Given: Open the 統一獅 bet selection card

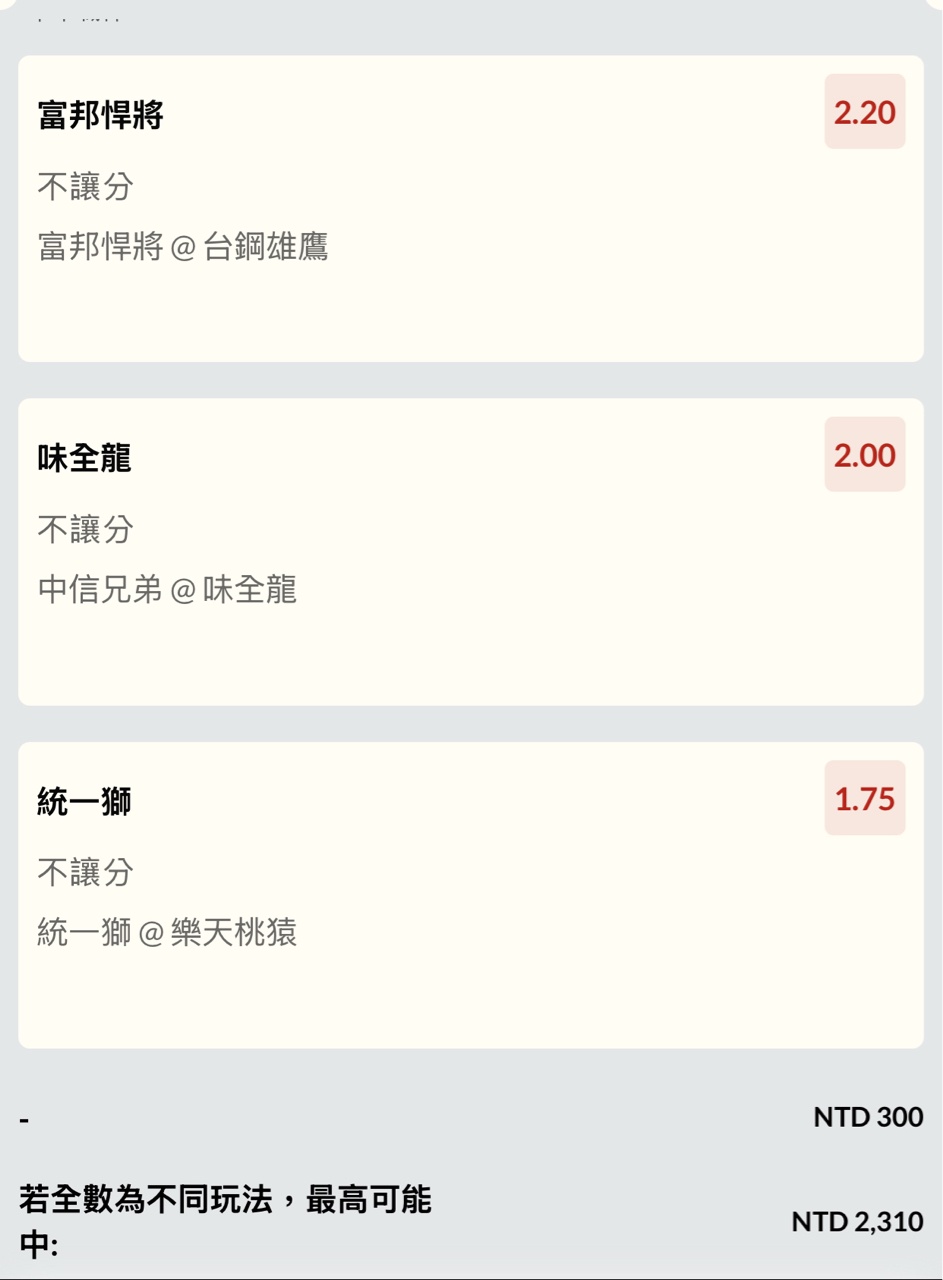Looking at the screenshot, I should coord(470,895).
